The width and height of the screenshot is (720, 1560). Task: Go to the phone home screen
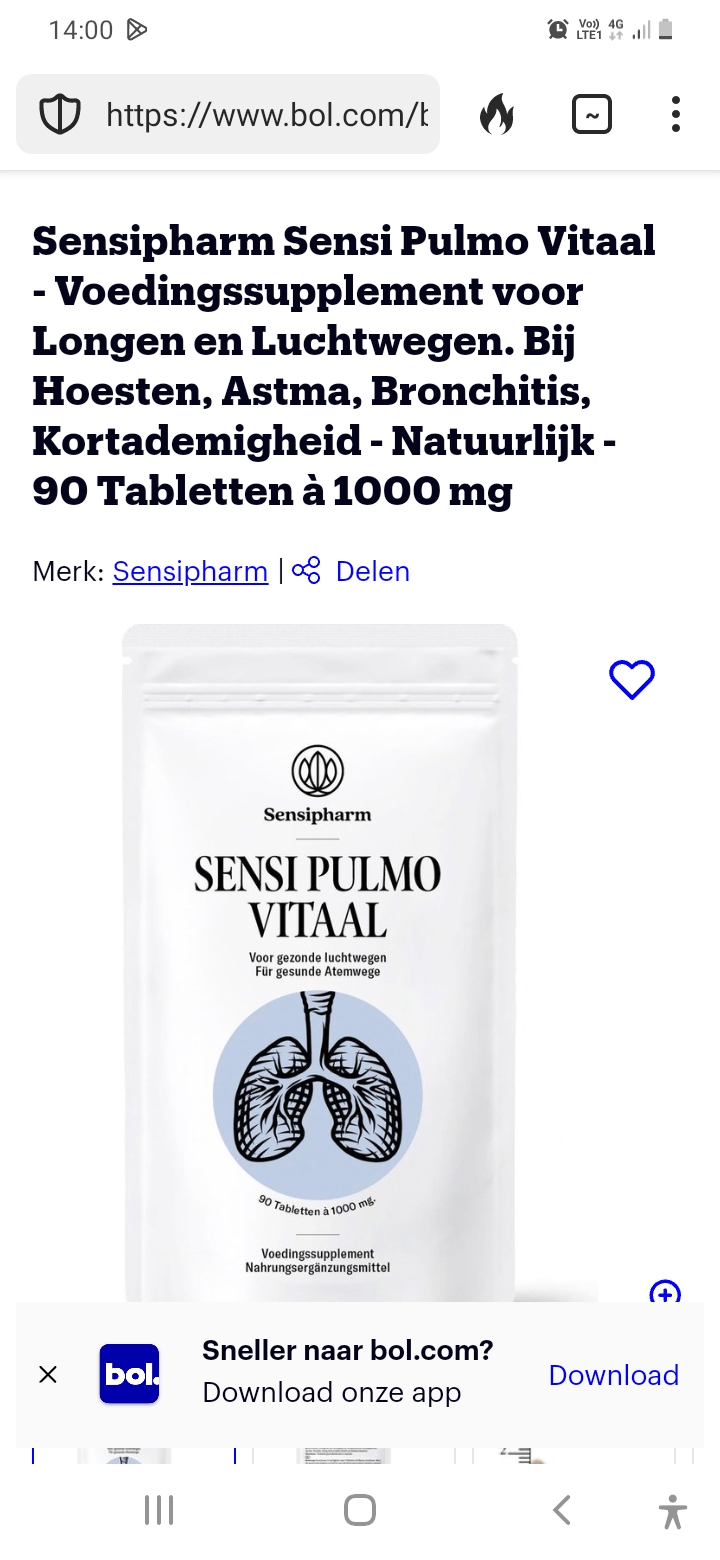(360, 1510)
